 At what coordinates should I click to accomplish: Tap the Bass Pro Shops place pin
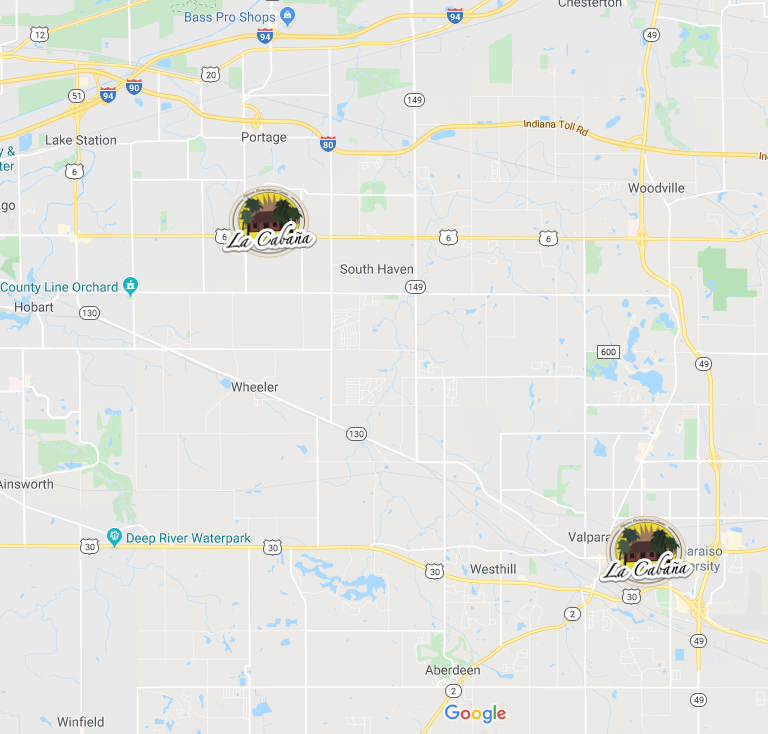click(288, 17)
